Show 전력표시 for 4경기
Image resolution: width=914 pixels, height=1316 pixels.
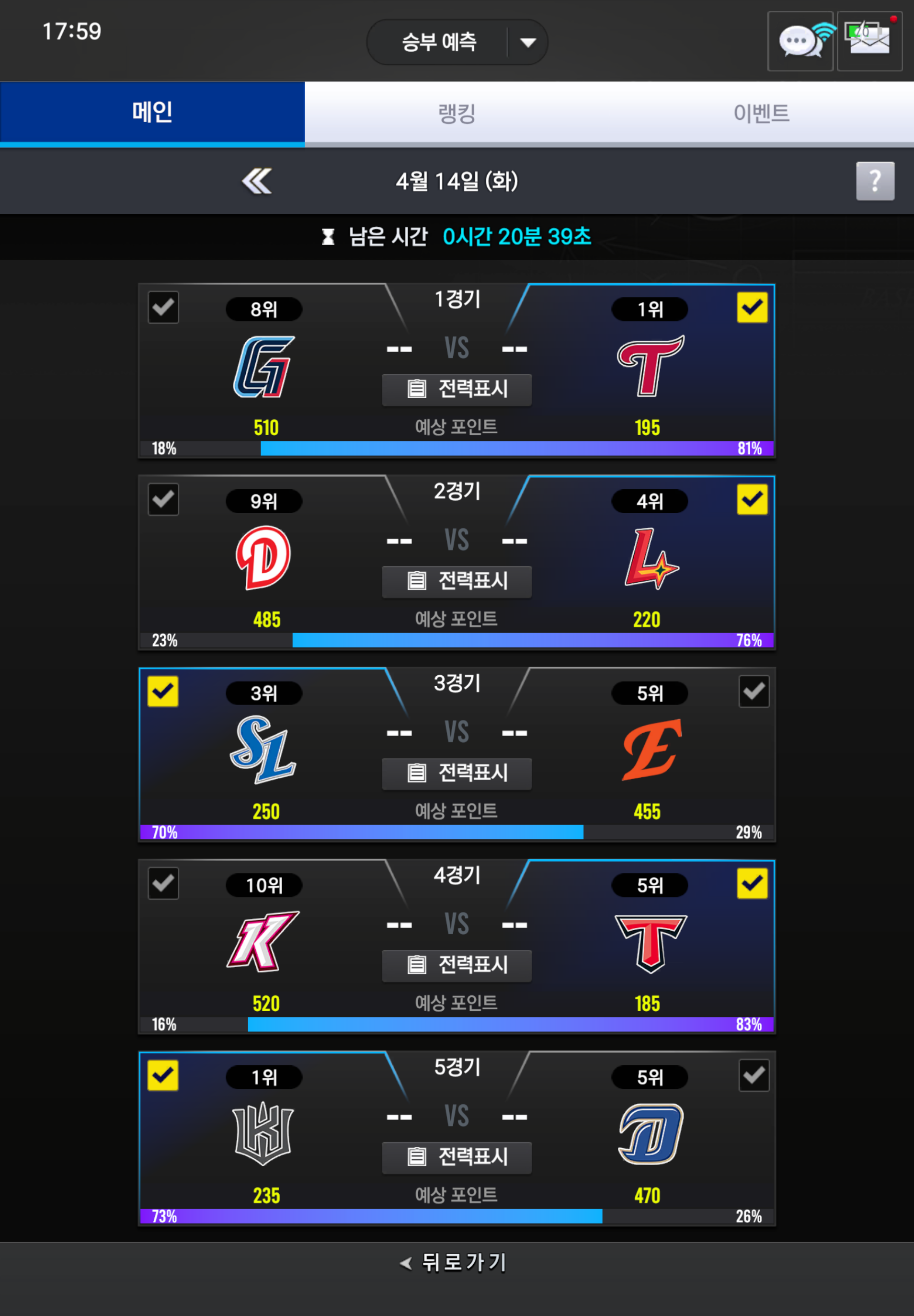pos(457,965)
